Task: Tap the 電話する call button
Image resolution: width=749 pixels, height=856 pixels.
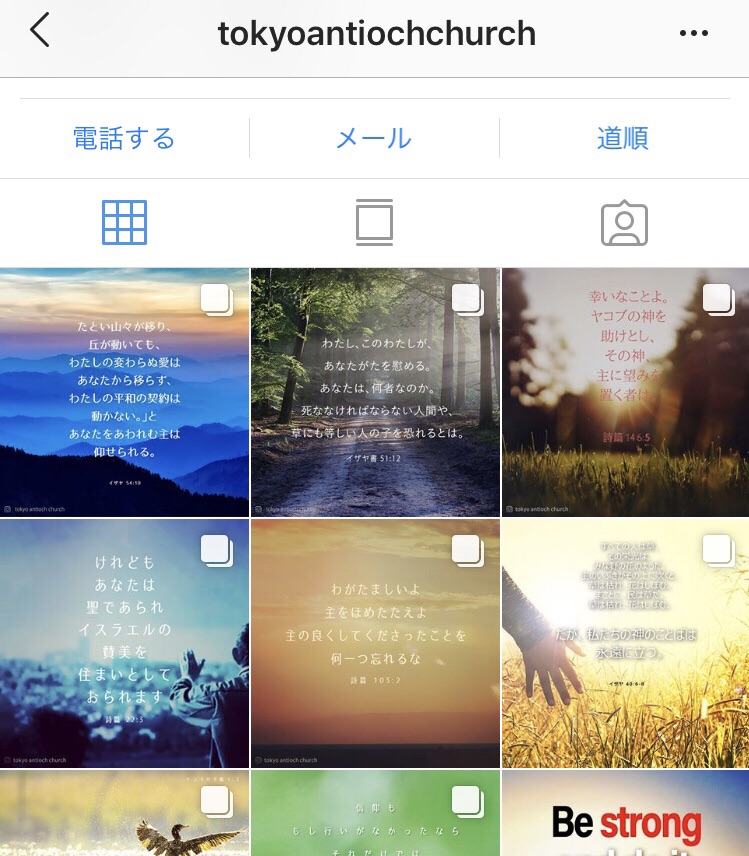Action: pyautogui.click(x=124, y=138)
